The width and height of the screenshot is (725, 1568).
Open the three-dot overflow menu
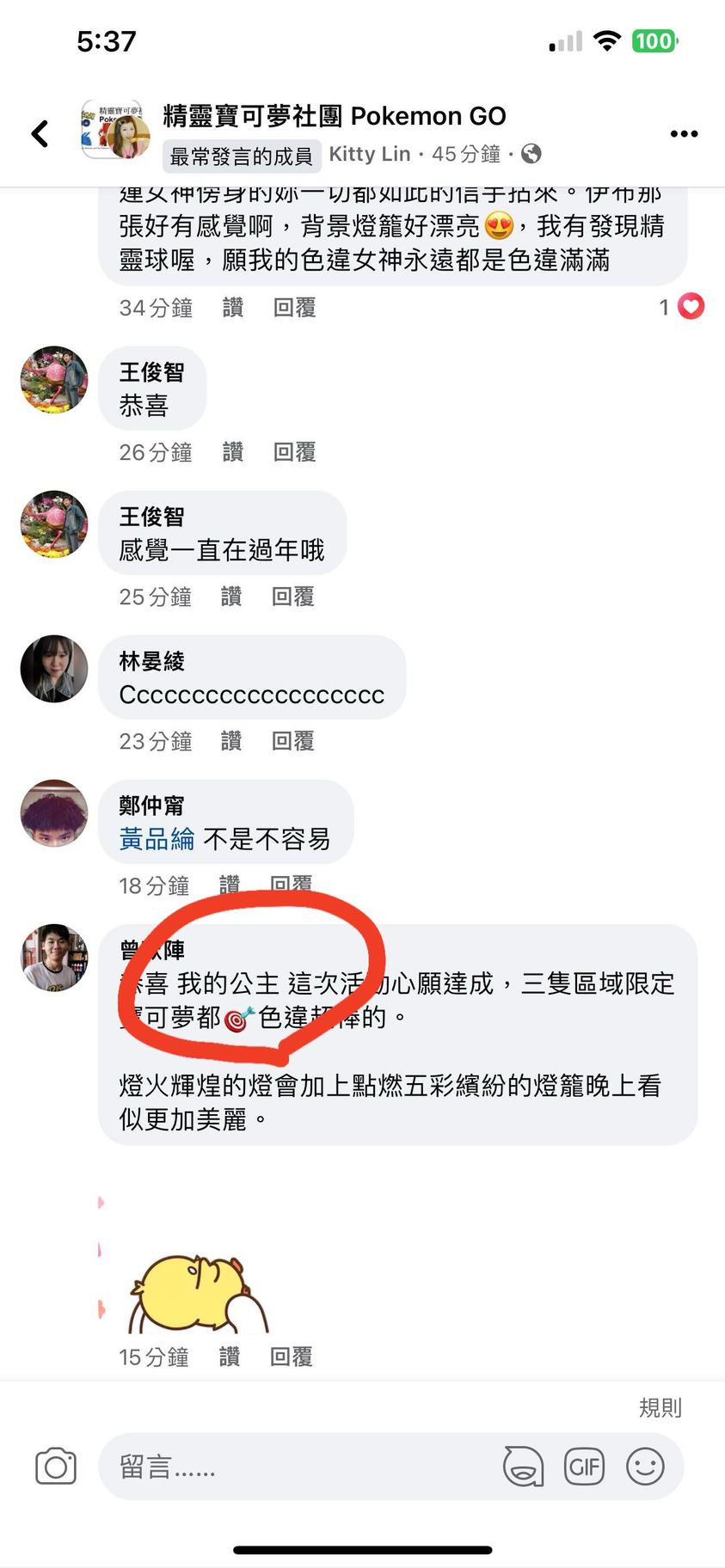(684, 134)
